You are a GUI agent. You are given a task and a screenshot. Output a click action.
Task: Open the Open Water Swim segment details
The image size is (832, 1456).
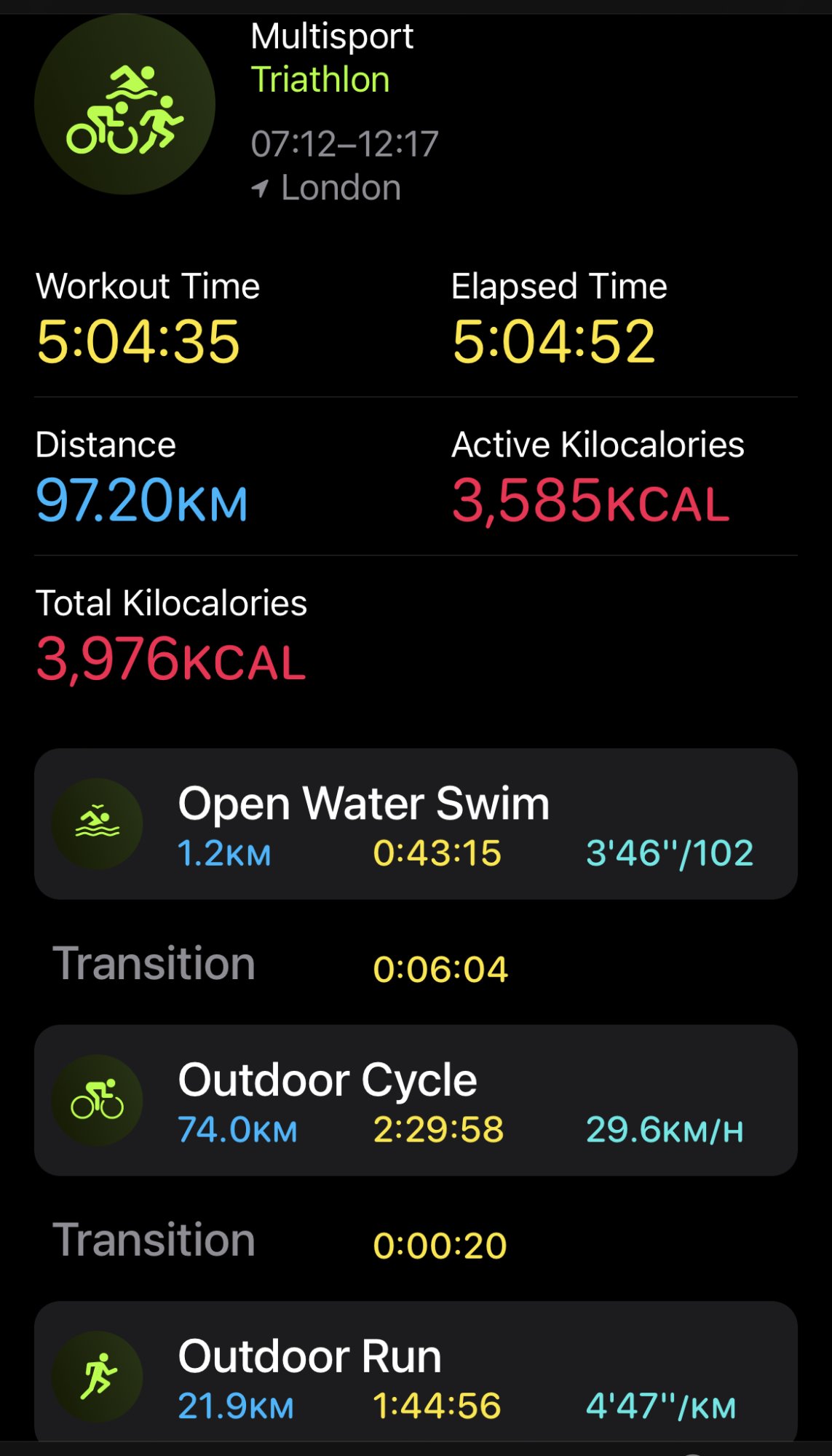415,823
